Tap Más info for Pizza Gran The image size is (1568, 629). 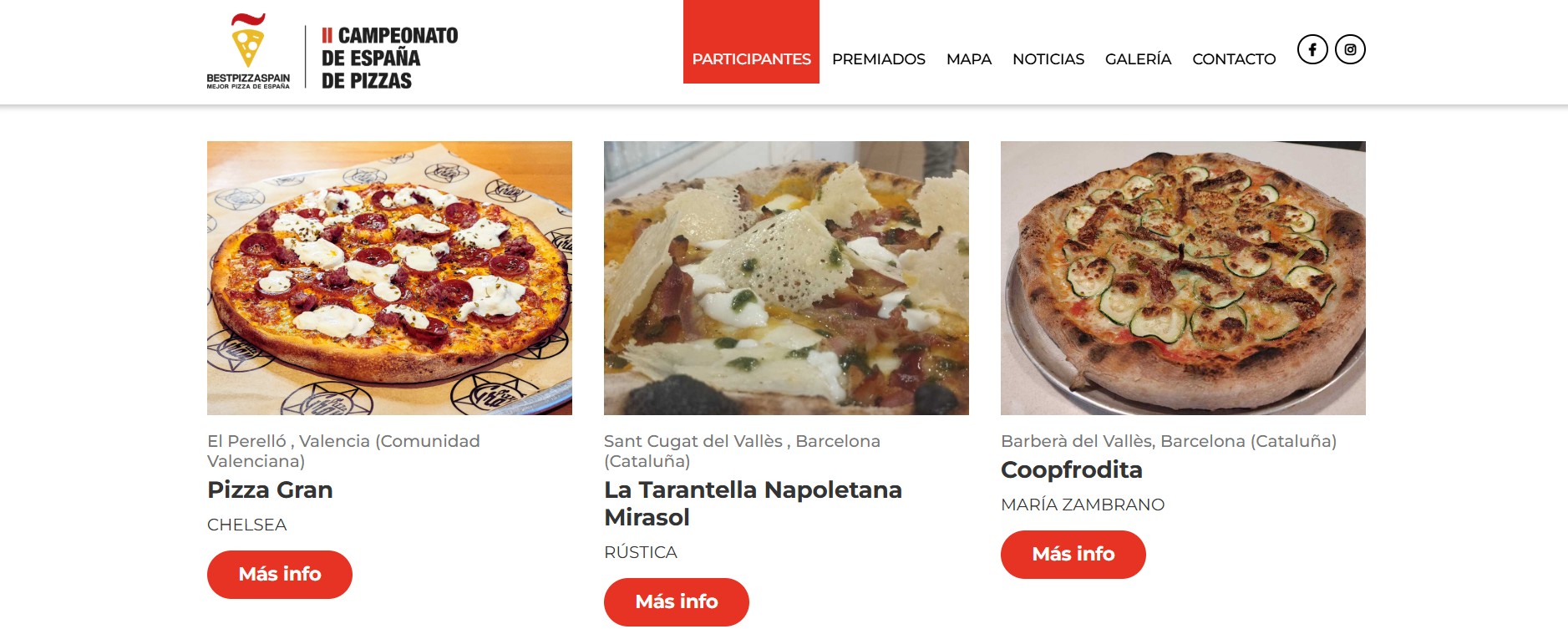pyautogui.click(x=280, y=574)
